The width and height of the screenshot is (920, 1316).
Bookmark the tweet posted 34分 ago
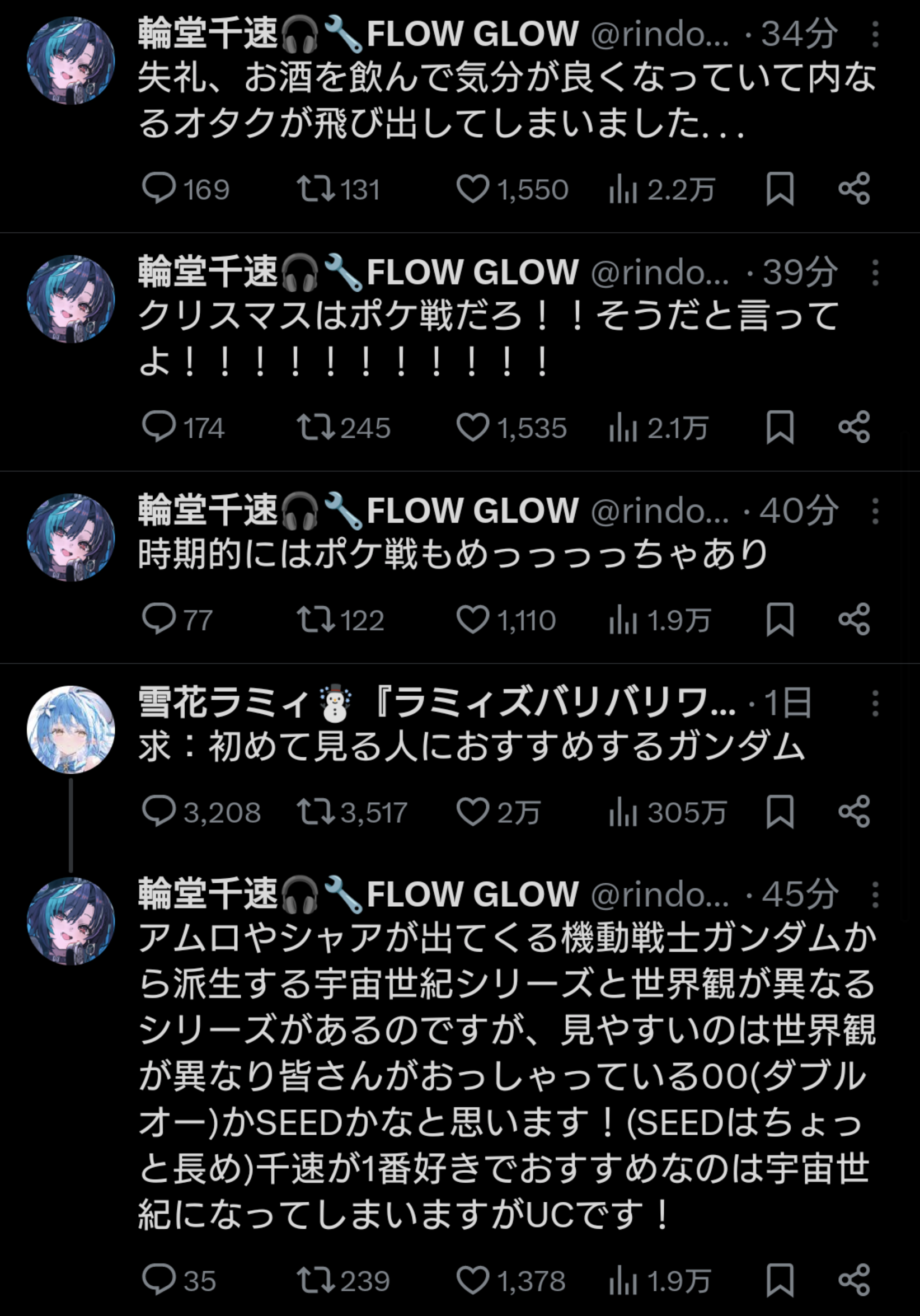coord(780,189)
